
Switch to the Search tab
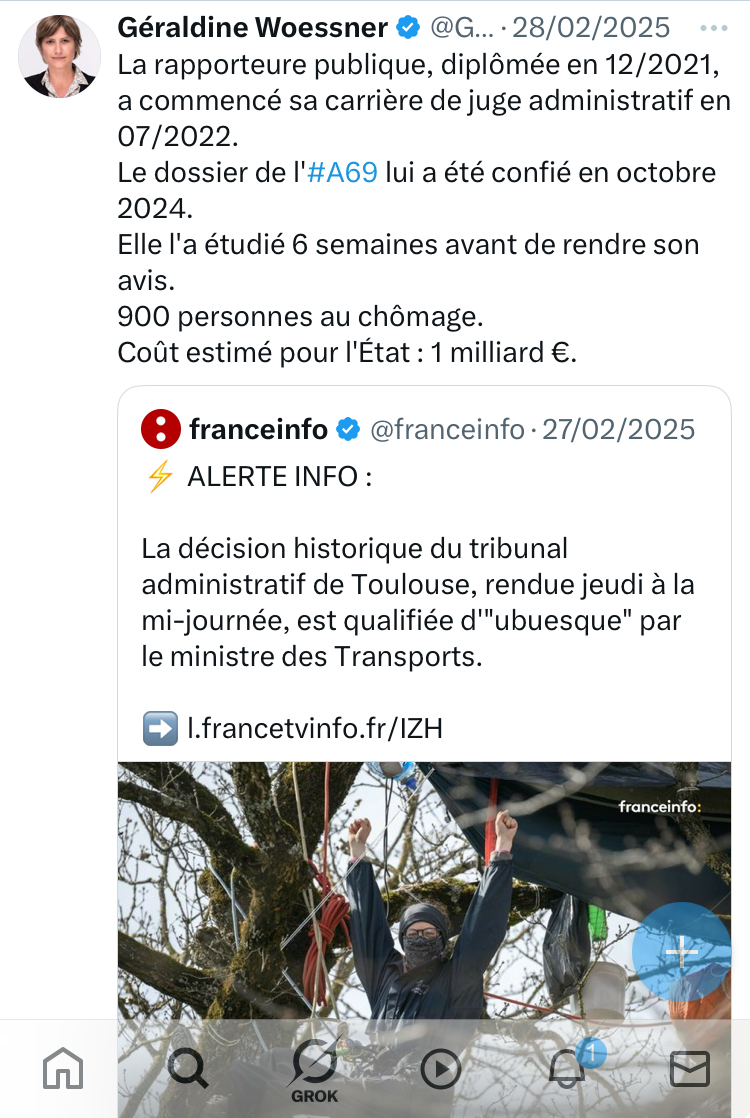(187, 1070)
